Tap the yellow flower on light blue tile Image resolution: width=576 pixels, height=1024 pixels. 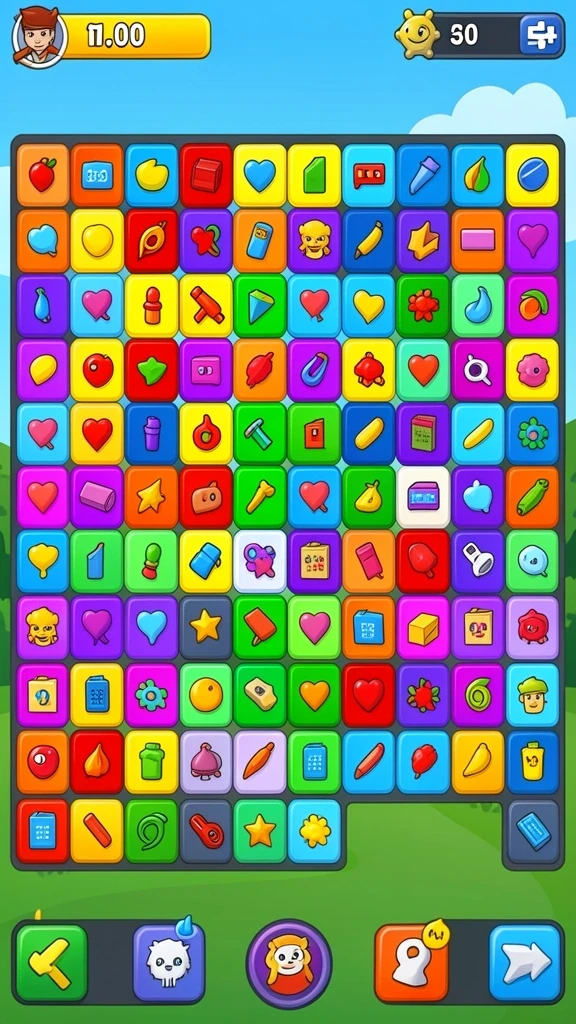coord(314,831)
